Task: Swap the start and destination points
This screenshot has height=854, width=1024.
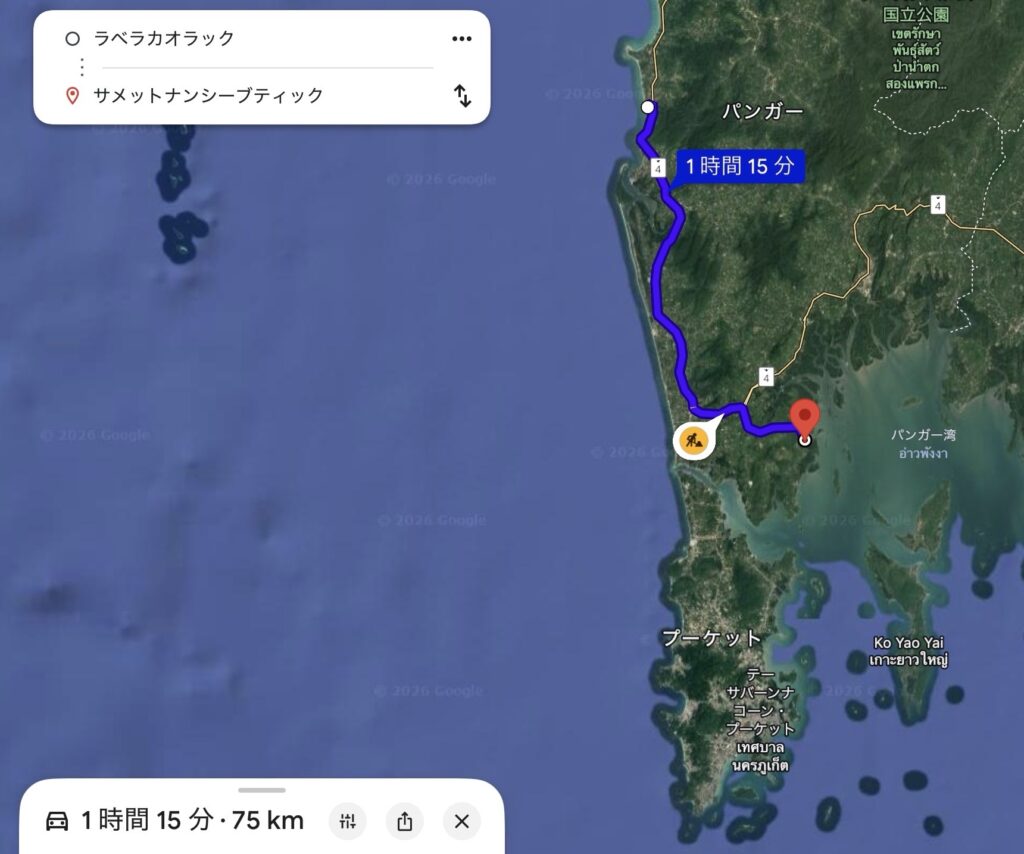Action: 462,96
